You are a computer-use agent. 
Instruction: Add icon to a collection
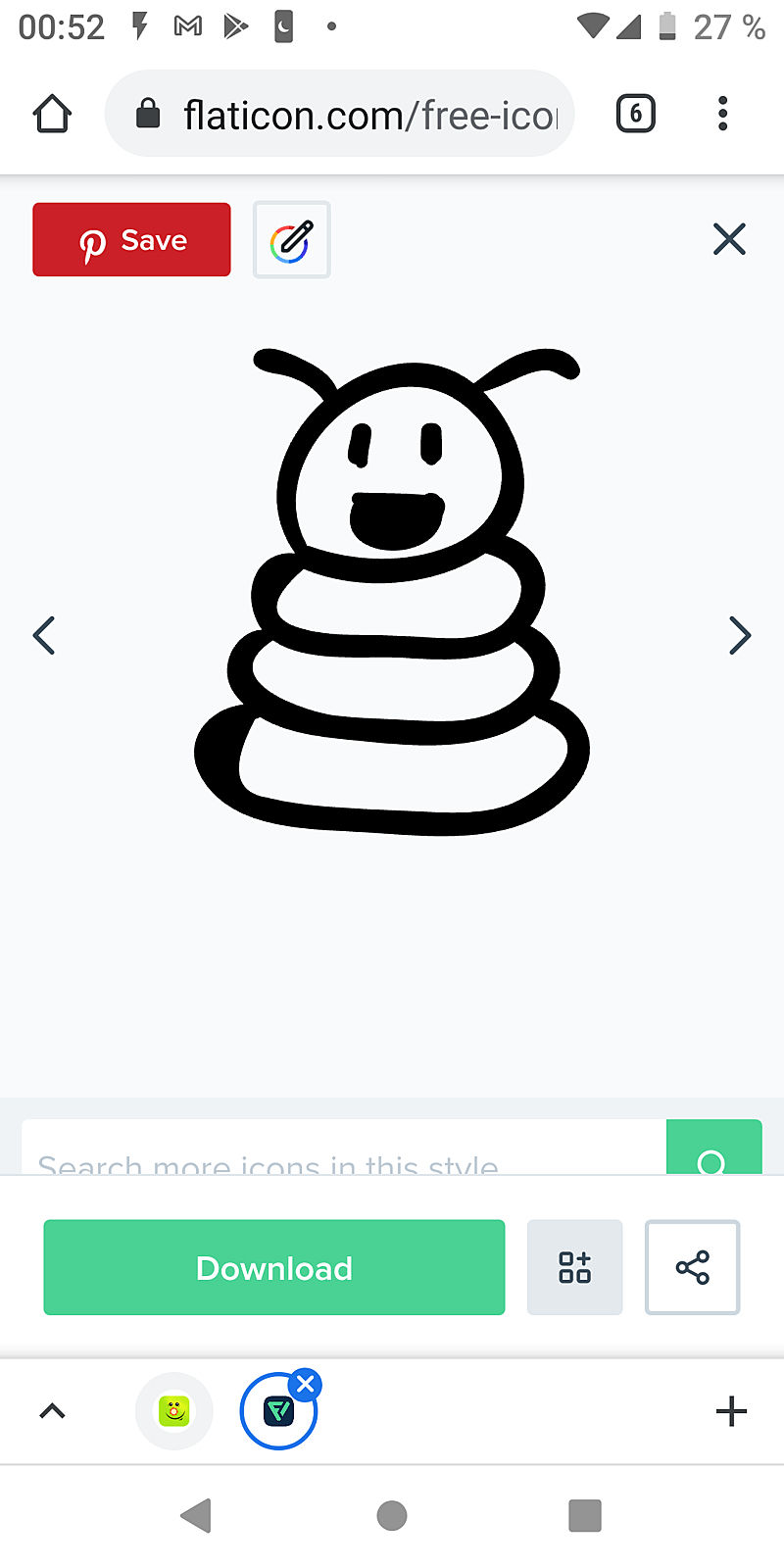574,1267
